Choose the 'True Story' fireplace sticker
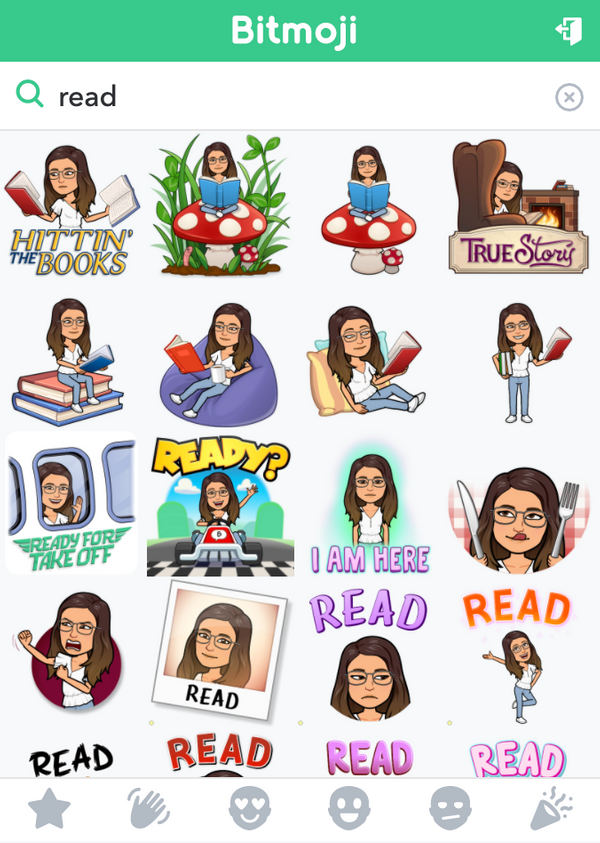The width and height of the screenshot is (600, 843). click(x=517, y=209)
